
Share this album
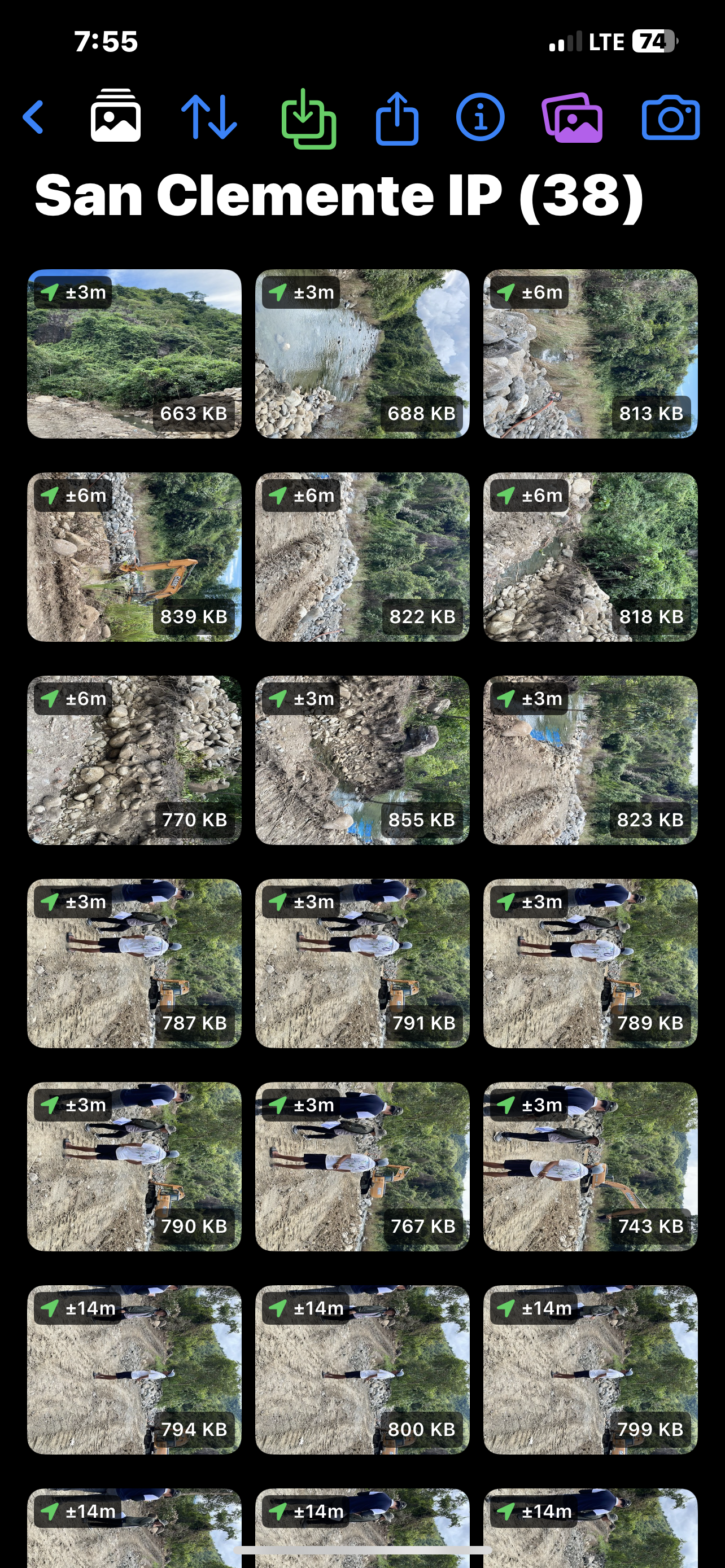click(397, 118)
